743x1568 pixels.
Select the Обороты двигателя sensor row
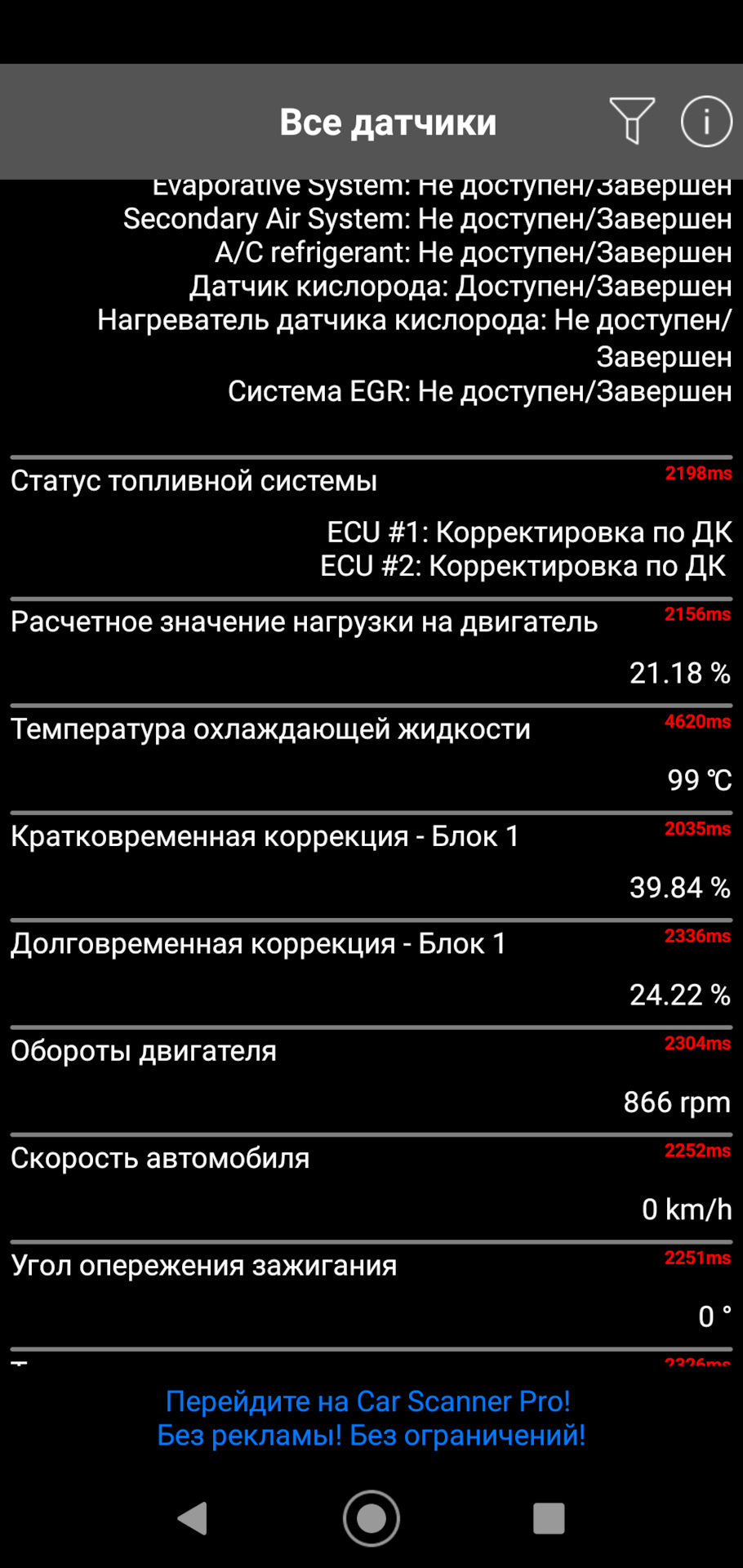pos(371,1078)
